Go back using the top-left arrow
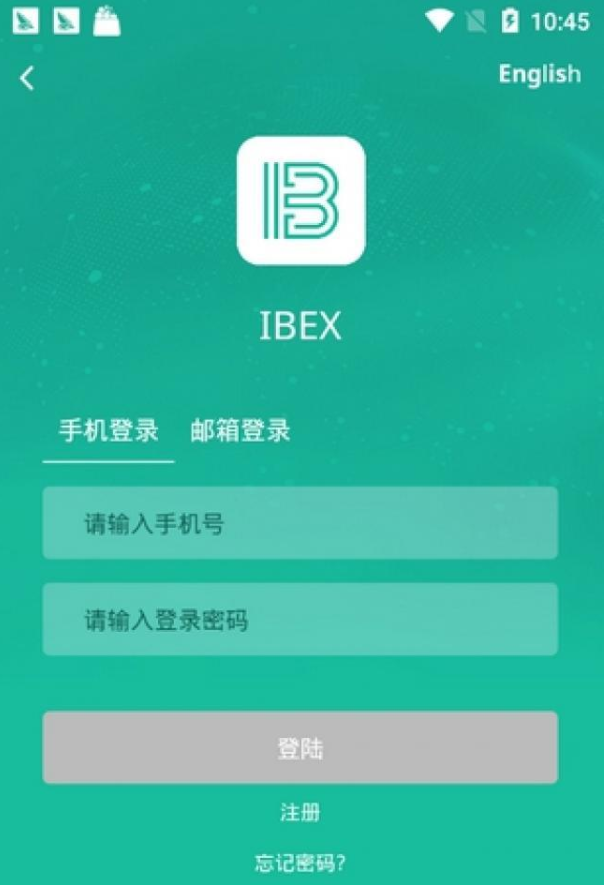The width and height of the screenshot is (604, 885). tap(27, 78)
